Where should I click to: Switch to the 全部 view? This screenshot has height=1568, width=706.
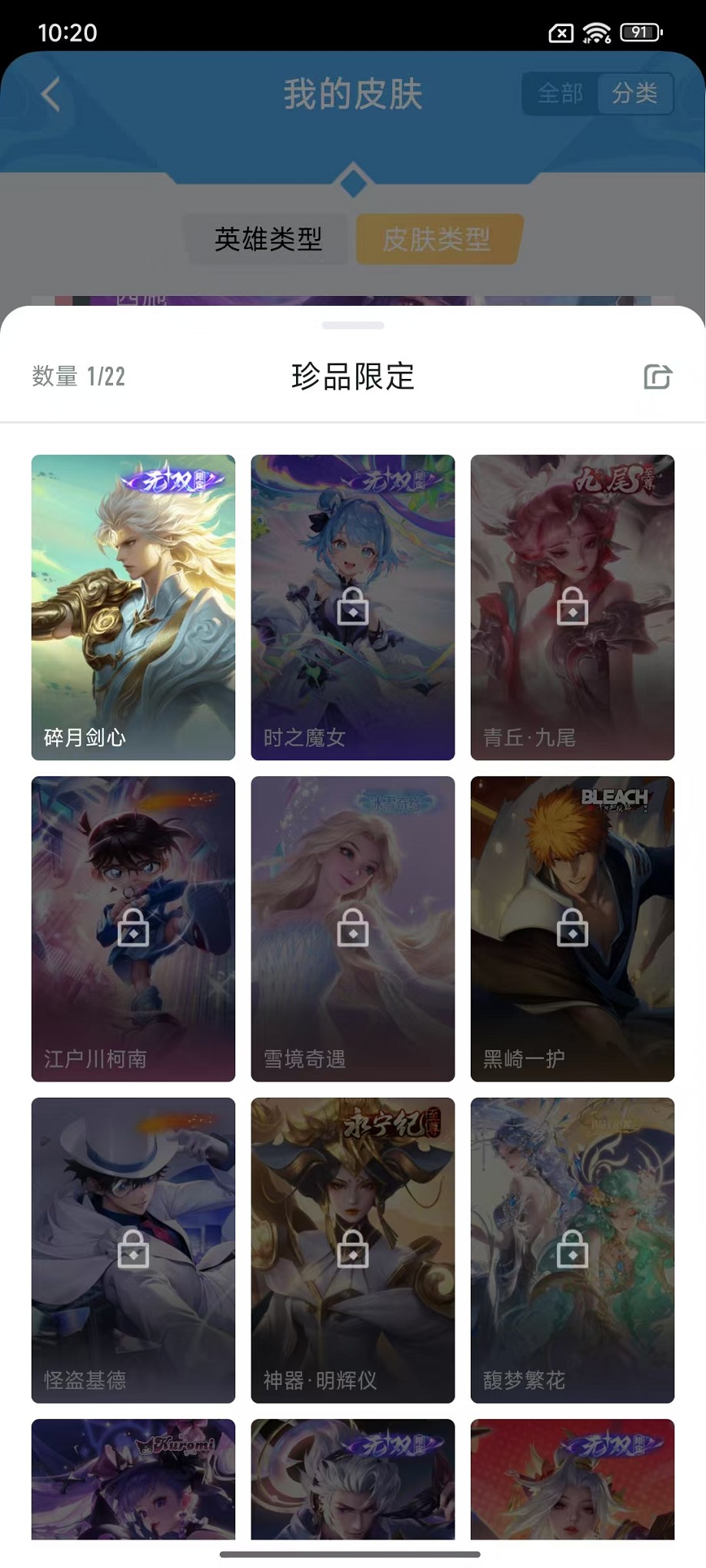coord(560,94)
